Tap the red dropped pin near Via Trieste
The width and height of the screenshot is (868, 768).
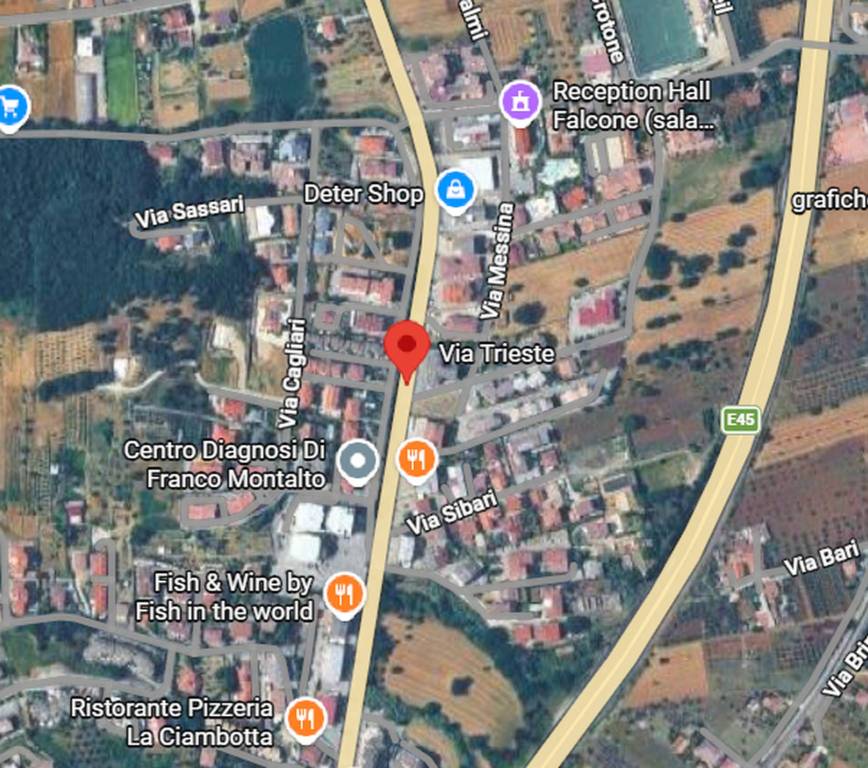coord(407,346)
